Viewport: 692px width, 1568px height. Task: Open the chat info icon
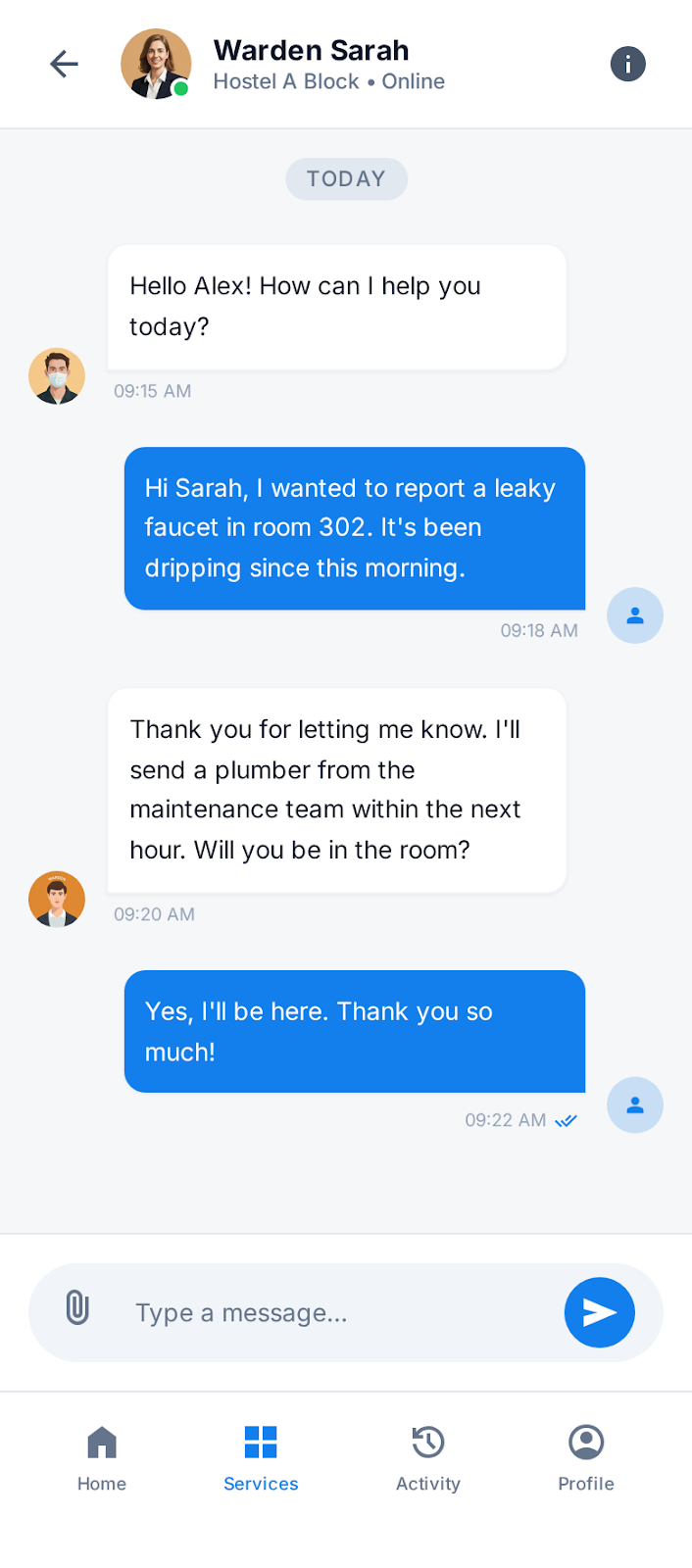point(627,65)
